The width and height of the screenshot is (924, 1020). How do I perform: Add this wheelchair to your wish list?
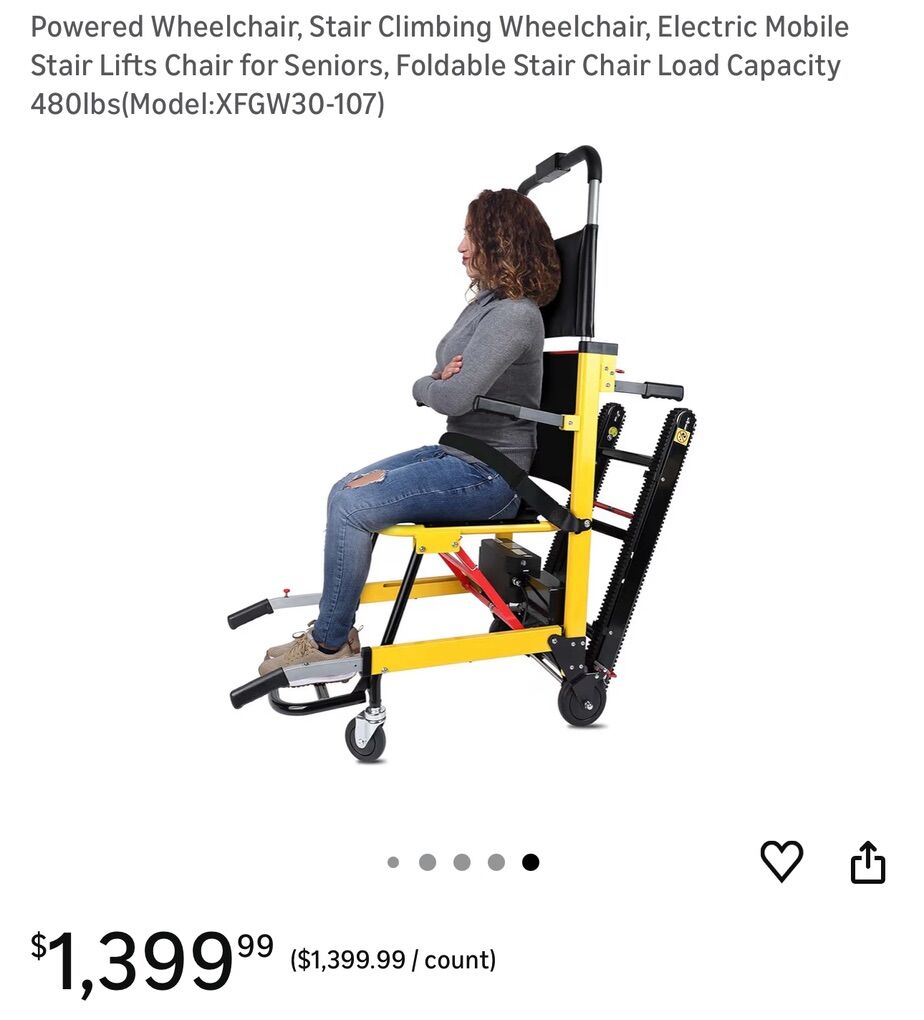781,861
